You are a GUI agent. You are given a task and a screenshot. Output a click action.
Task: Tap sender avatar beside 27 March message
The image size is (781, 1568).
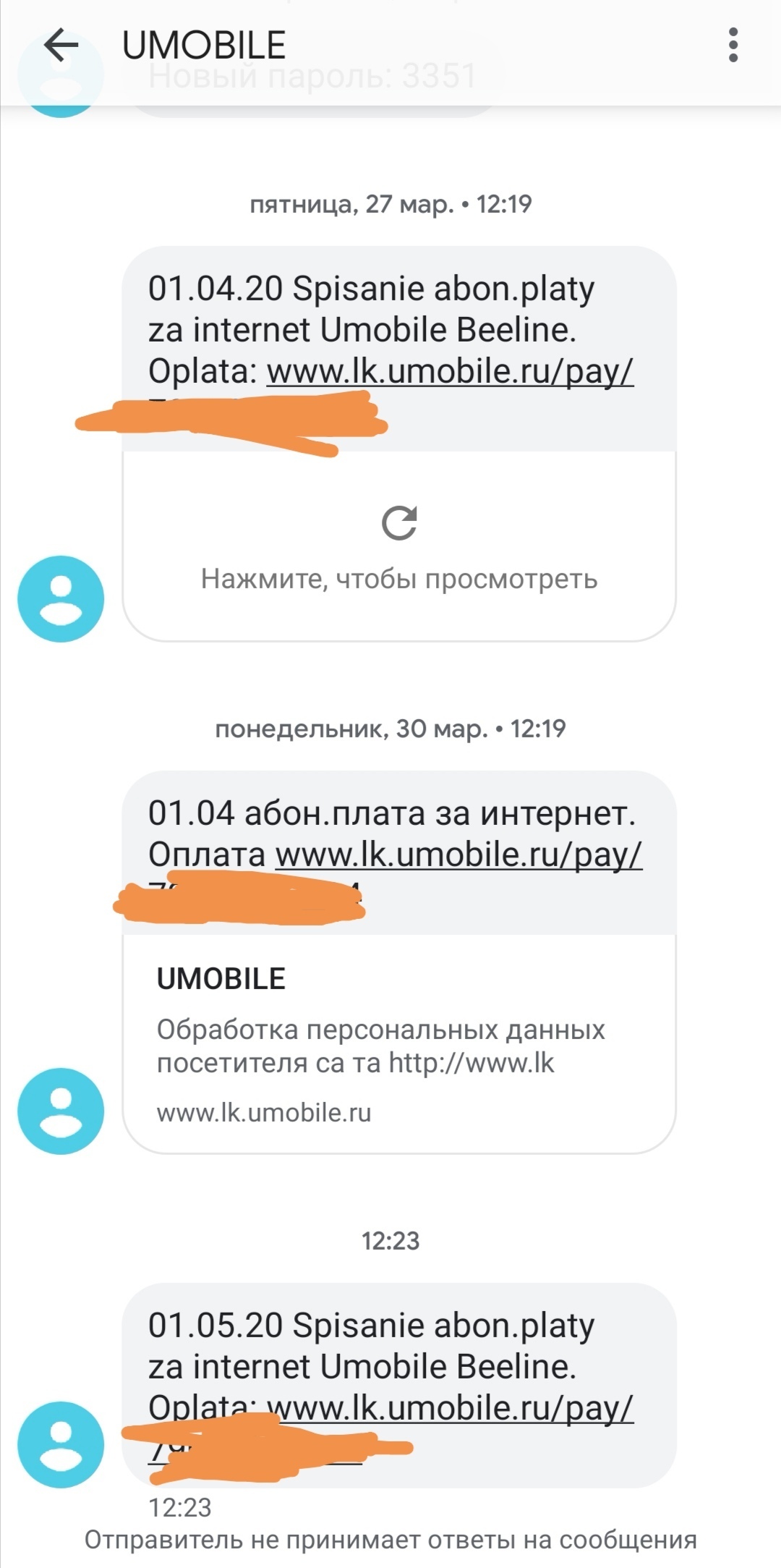[x=61, y=598]
